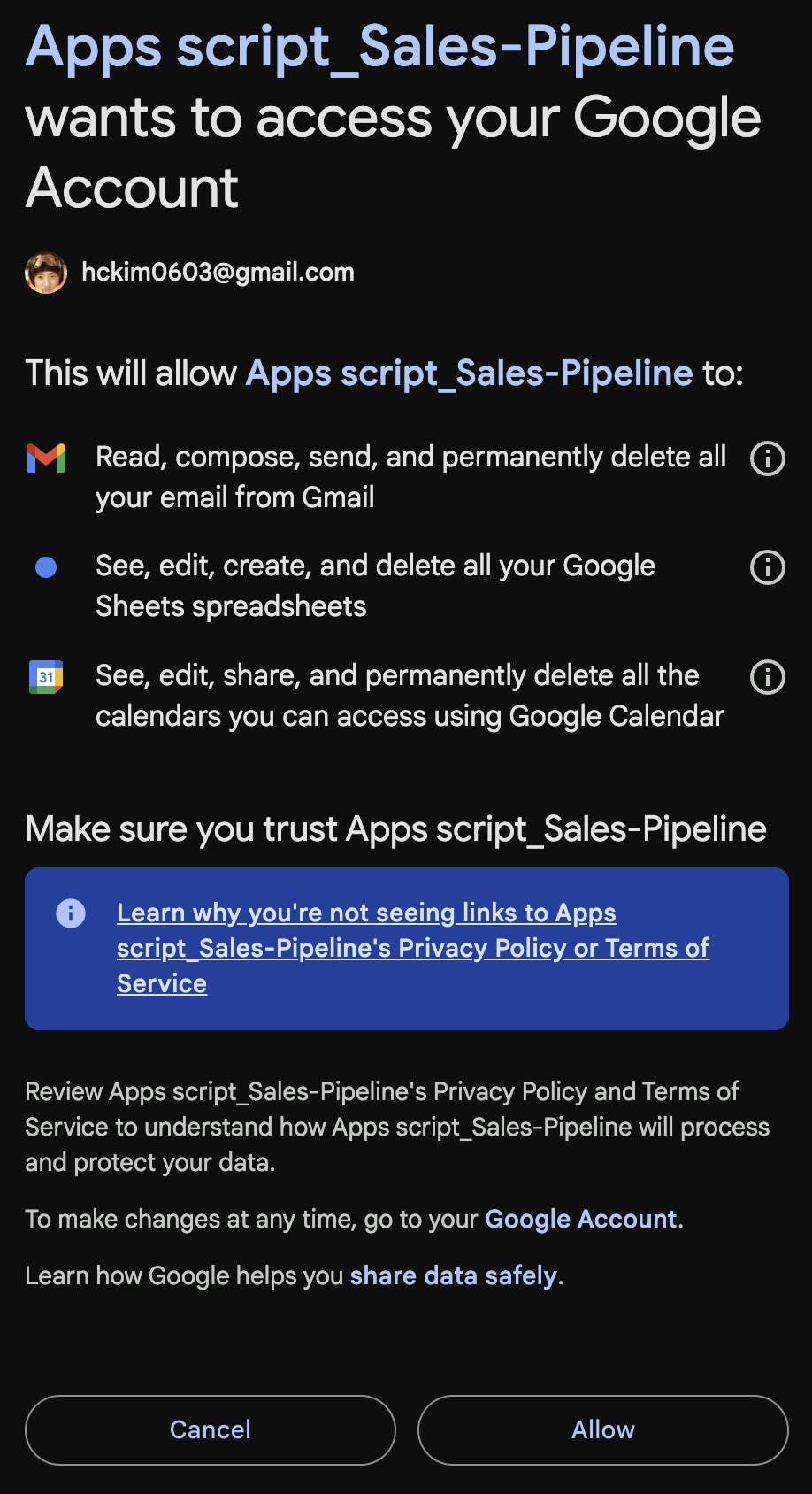Open the Google Account link
This screenshot has width=812, height=1494.
(x=581, y=1219)
